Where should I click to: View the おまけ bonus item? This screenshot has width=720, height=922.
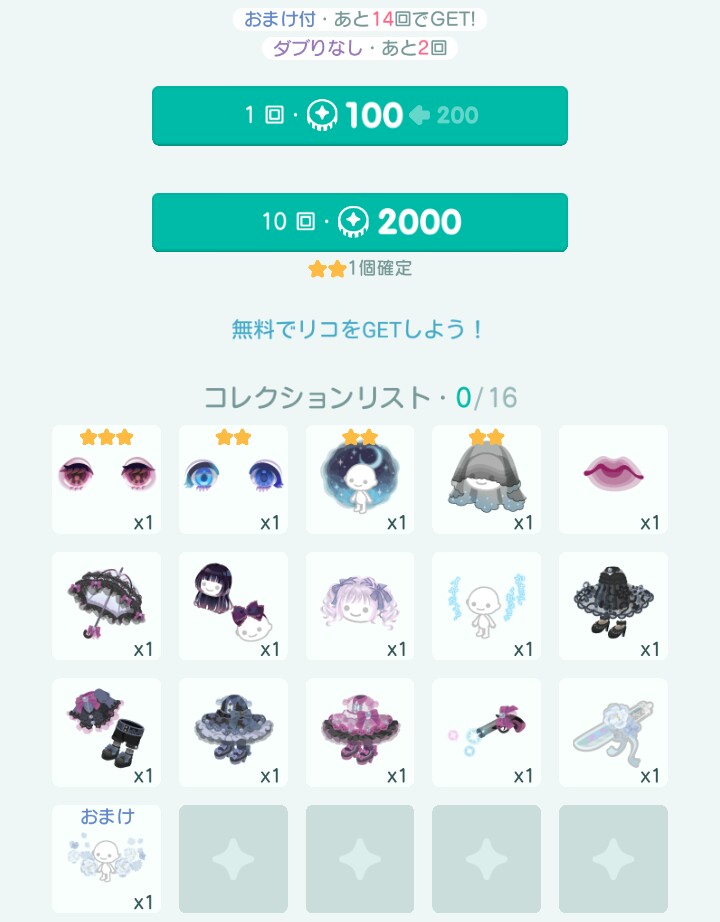pyautogui.click(x=106, y=859)
